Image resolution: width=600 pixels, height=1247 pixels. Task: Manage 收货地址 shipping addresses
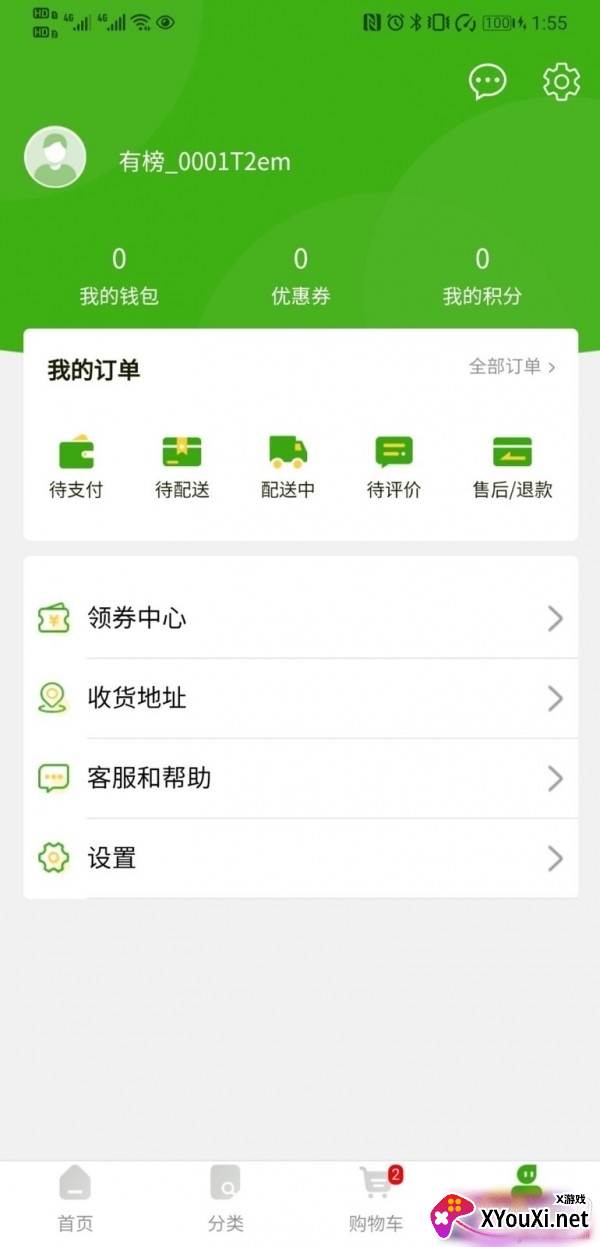[300, 698]
